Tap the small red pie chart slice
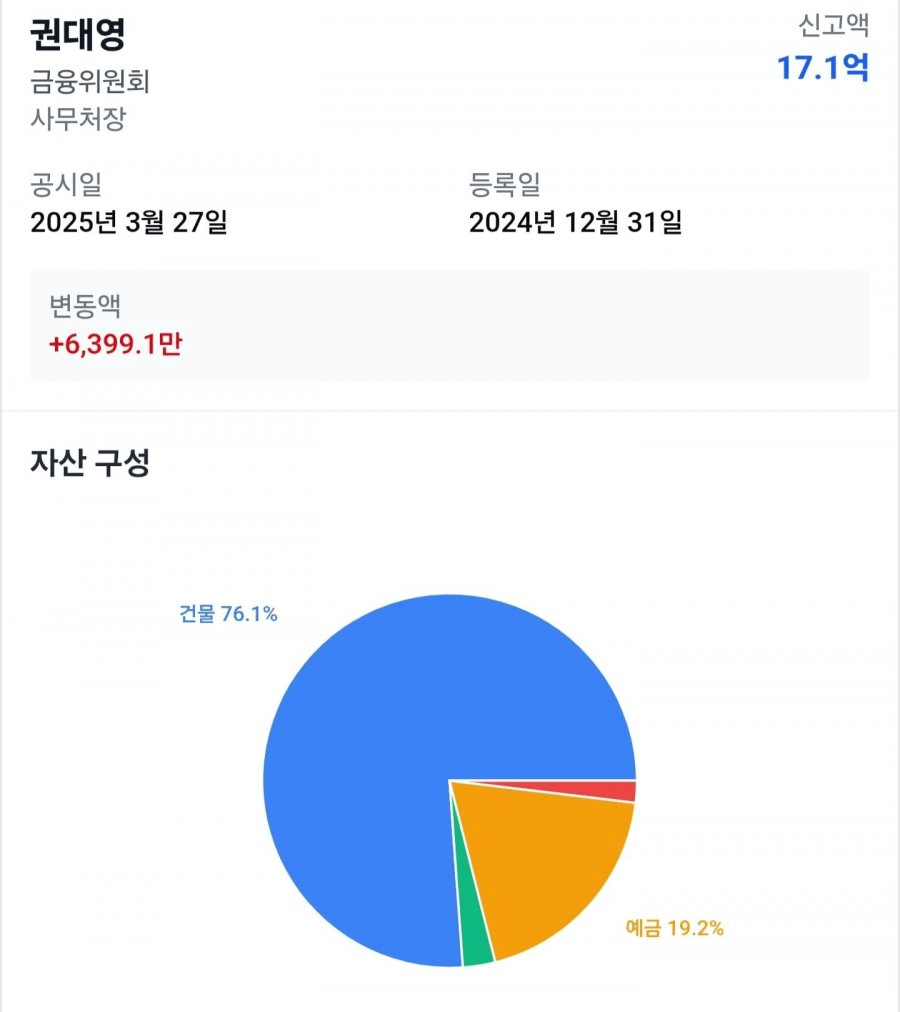This screenshot has width=900, height=1012. pos(622,791)
